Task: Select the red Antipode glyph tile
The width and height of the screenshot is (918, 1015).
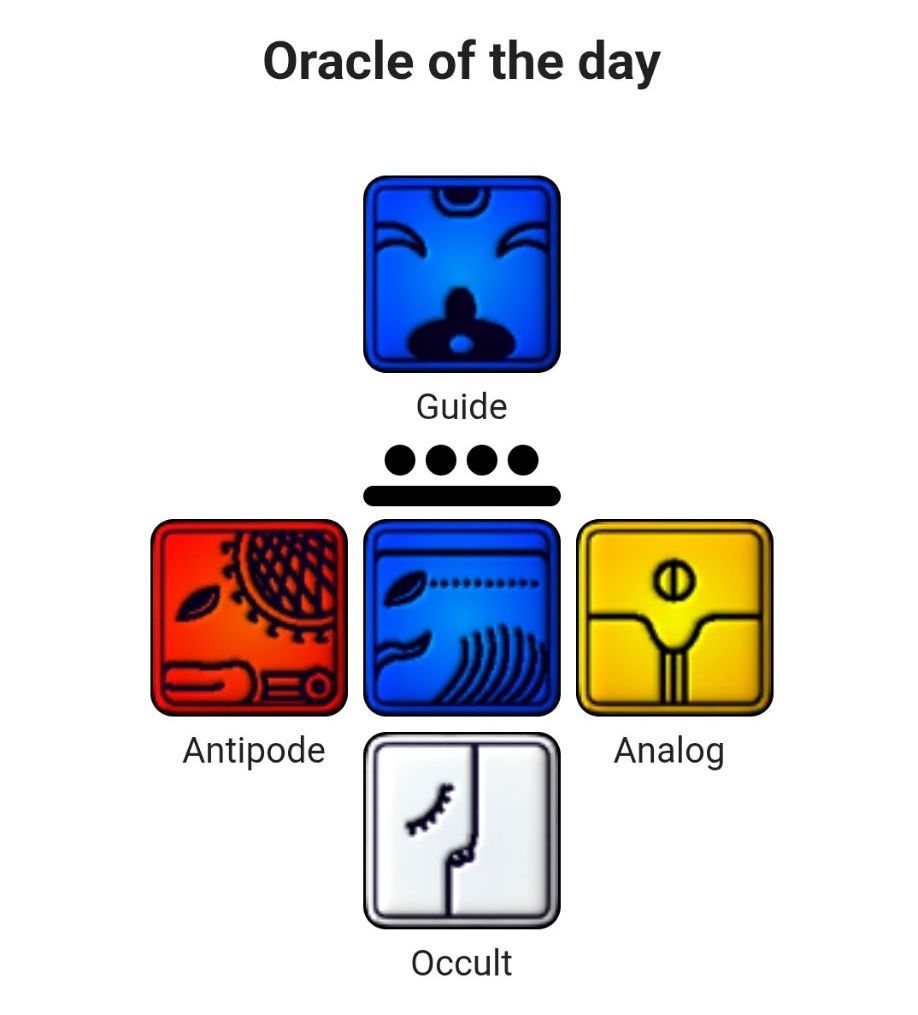Action: tap(249, 617)
